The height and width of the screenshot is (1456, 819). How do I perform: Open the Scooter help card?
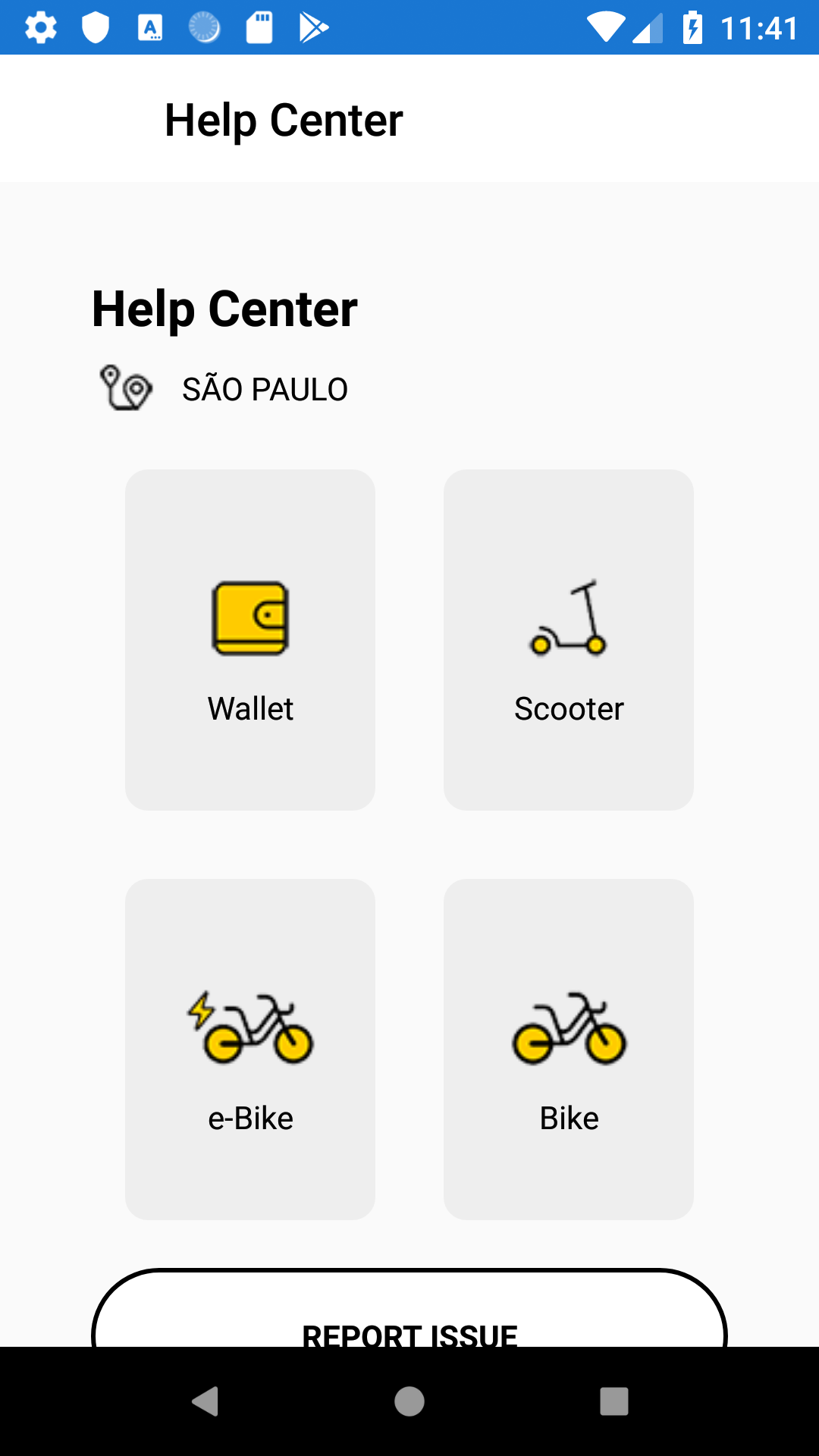(x=569, y=639)
